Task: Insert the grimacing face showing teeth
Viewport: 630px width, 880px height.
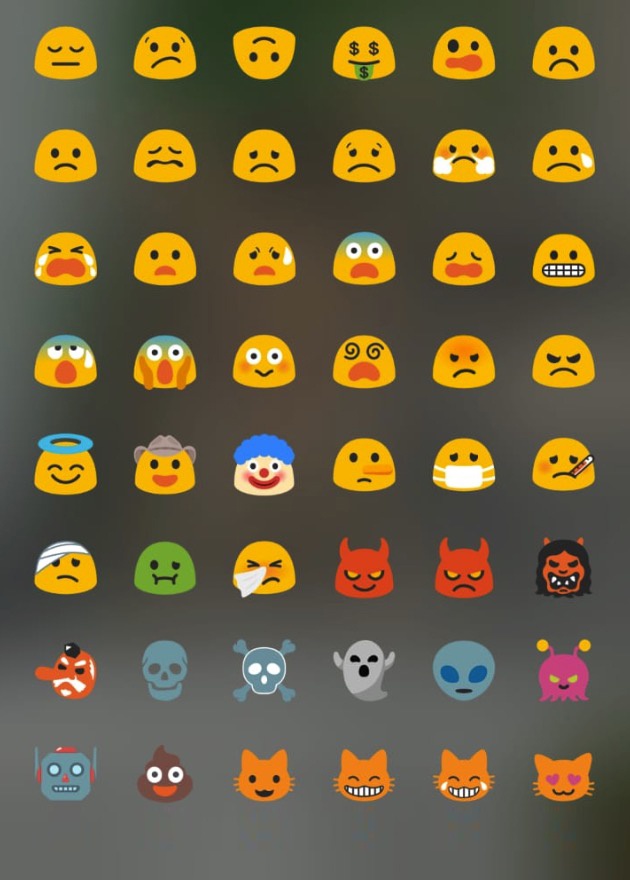Action: pos(564,259)
